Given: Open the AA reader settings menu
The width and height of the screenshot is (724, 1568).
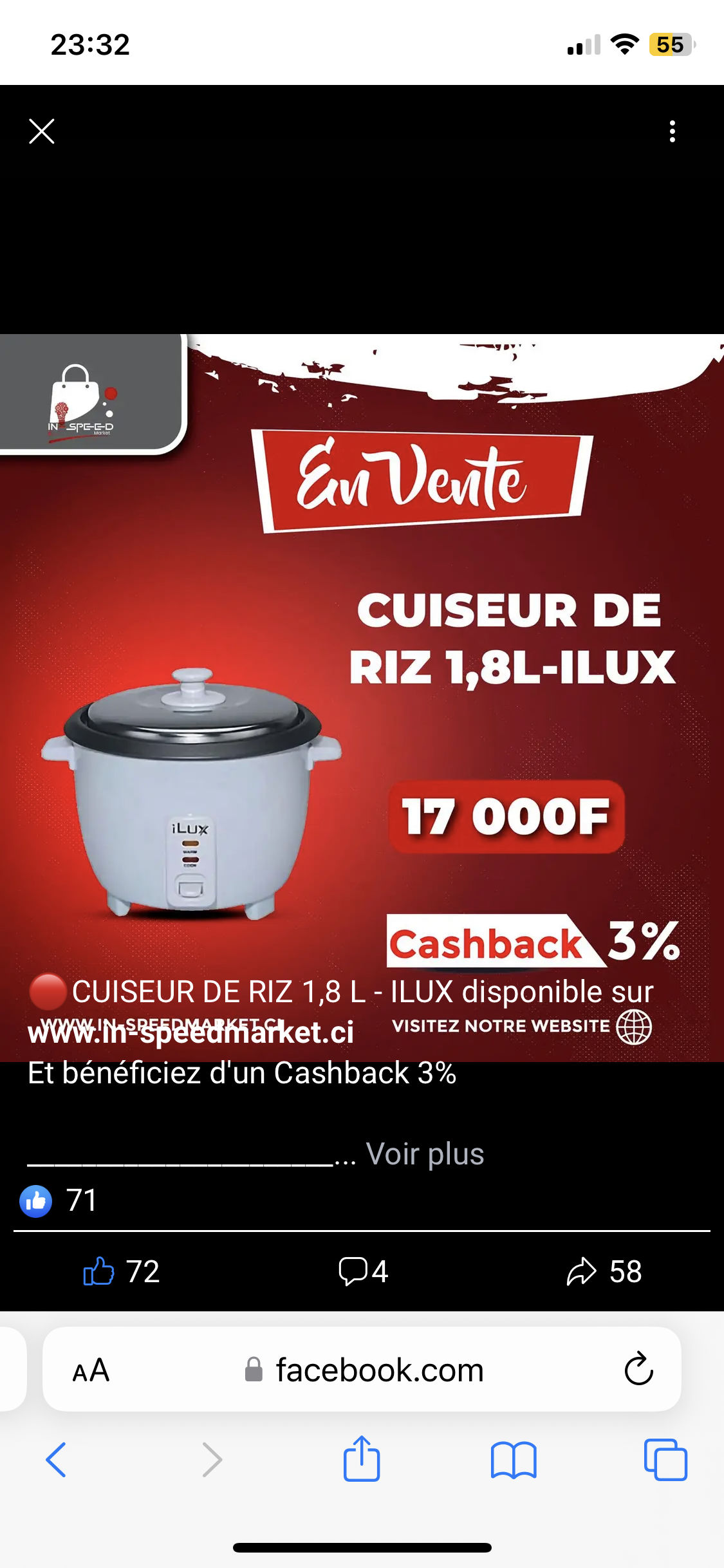Looking at the screenshot, I should click(x=91, y=1370).
